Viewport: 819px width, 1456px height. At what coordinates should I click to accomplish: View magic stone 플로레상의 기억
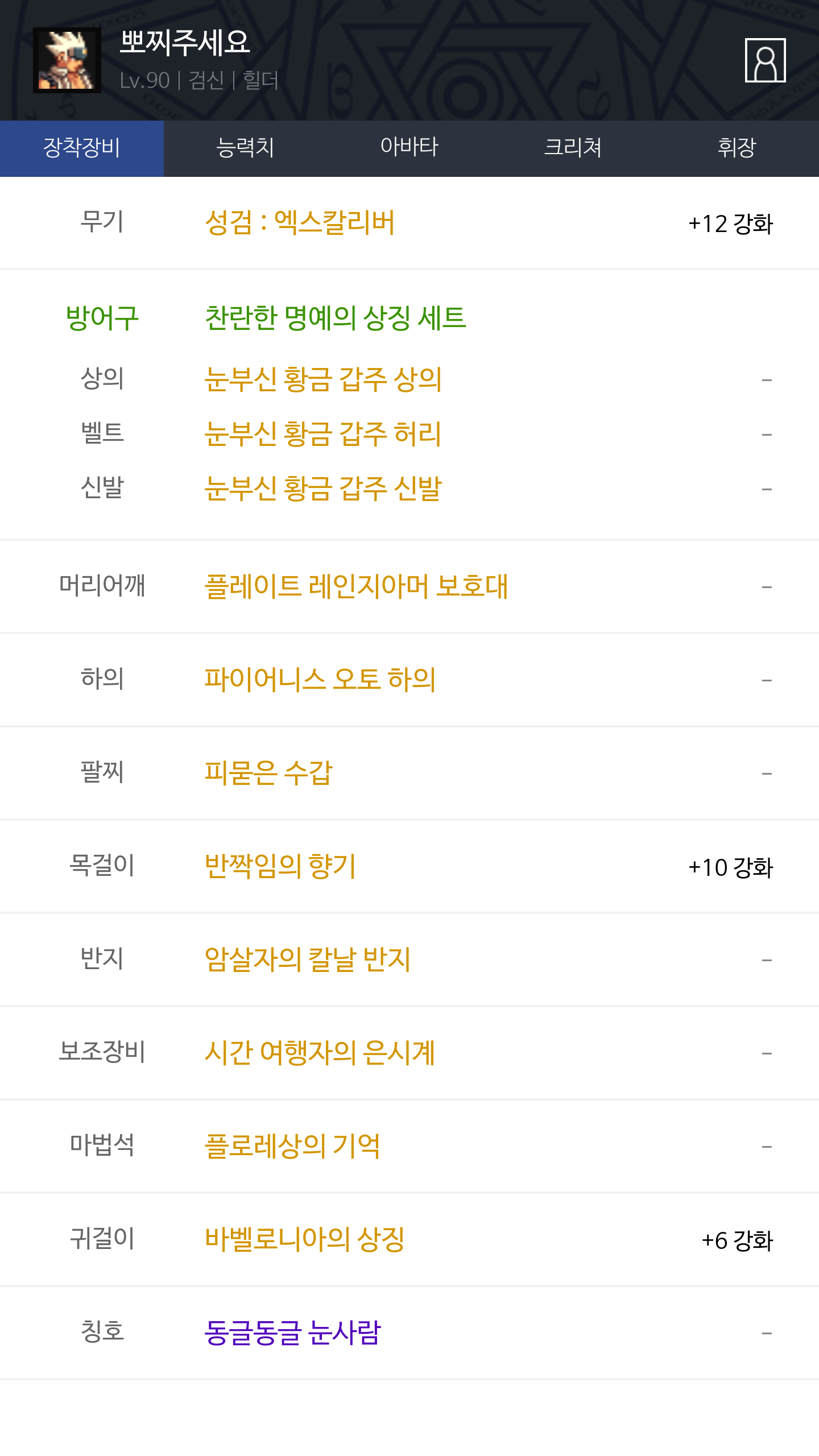[292, 1146]
